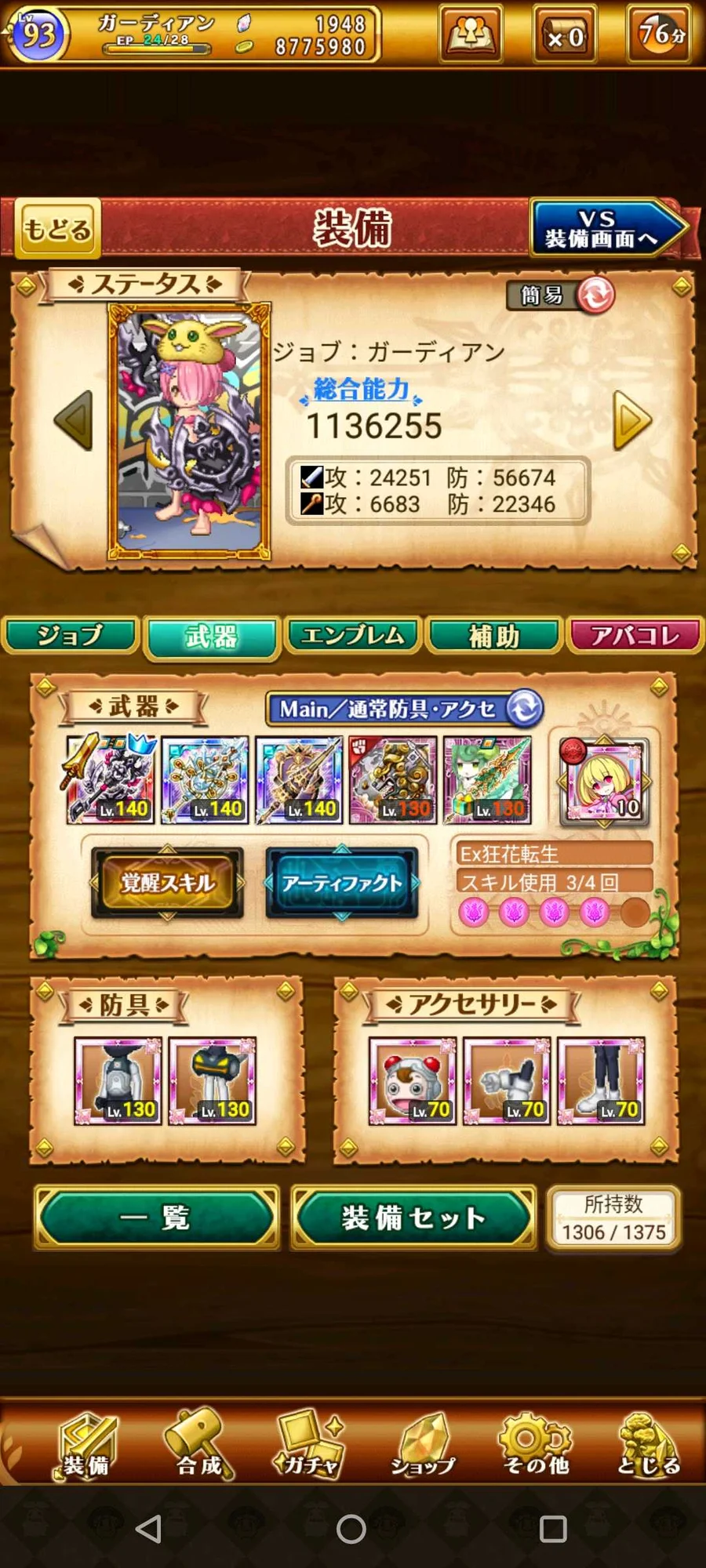Open 装備セット equipment sets
The image size is (706, 1568).
(413, 1218)
